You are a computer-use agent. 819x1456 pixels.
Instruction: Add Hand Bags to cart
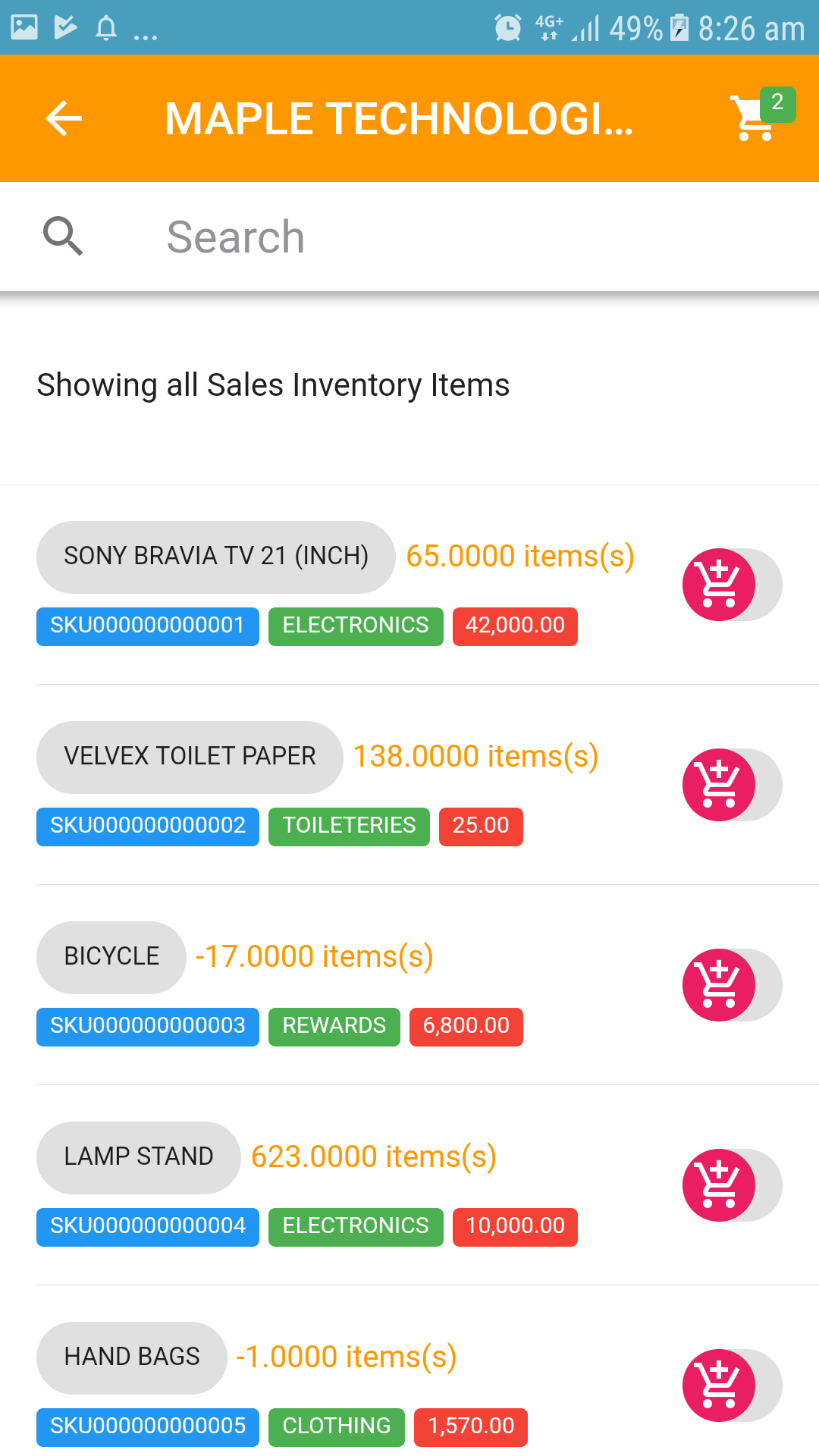pyautogui.click(x=719, y=1385)
